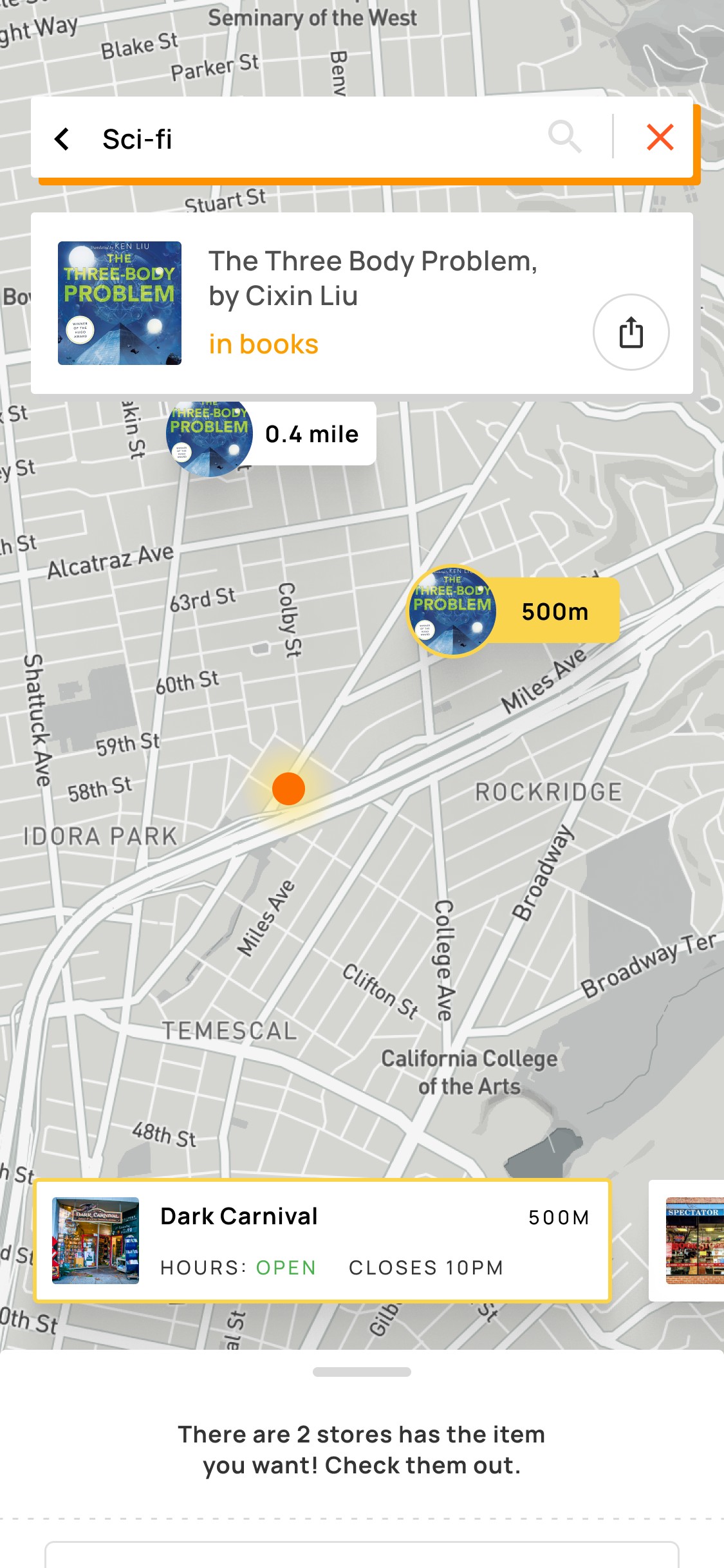Clear the search with the red X
The image size is (724, 1568).
tap(660, 137)
